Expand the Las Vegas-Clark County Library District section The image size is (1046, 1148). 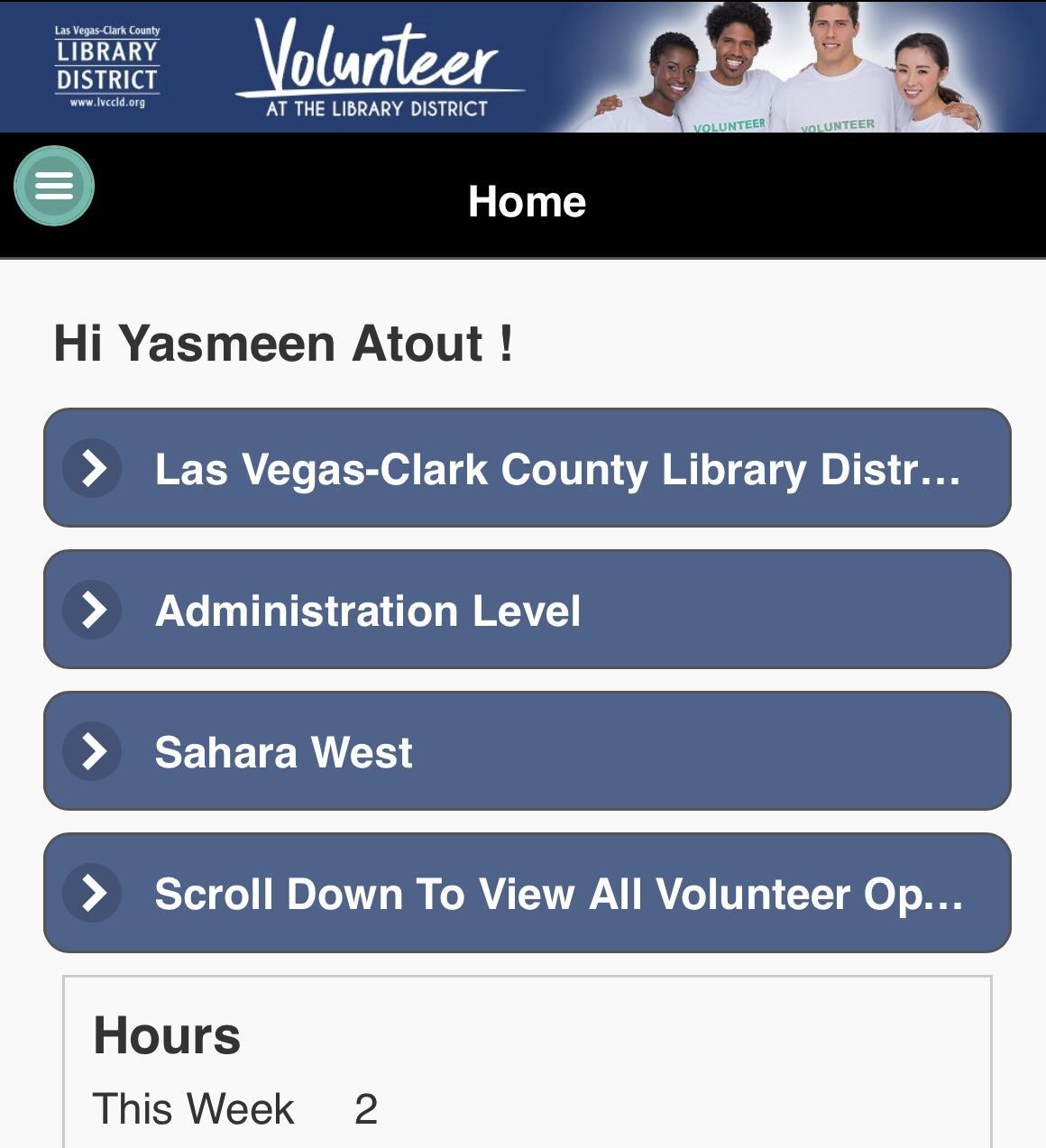click(x=527, y=468)
